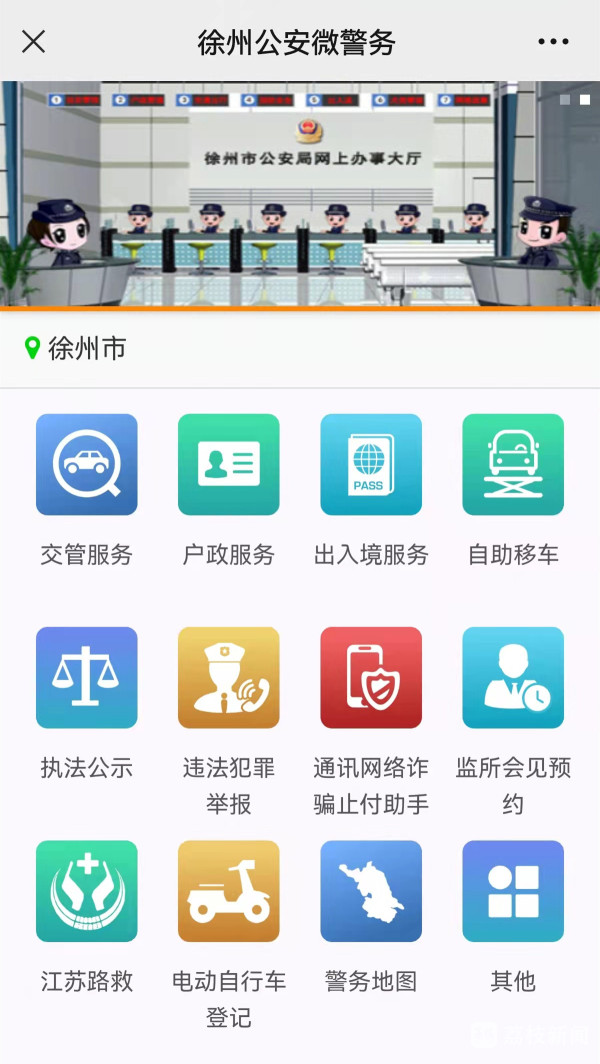Open 户政服务
Image resolution: width=600 pixels, height=1064 pixels.
228,465
